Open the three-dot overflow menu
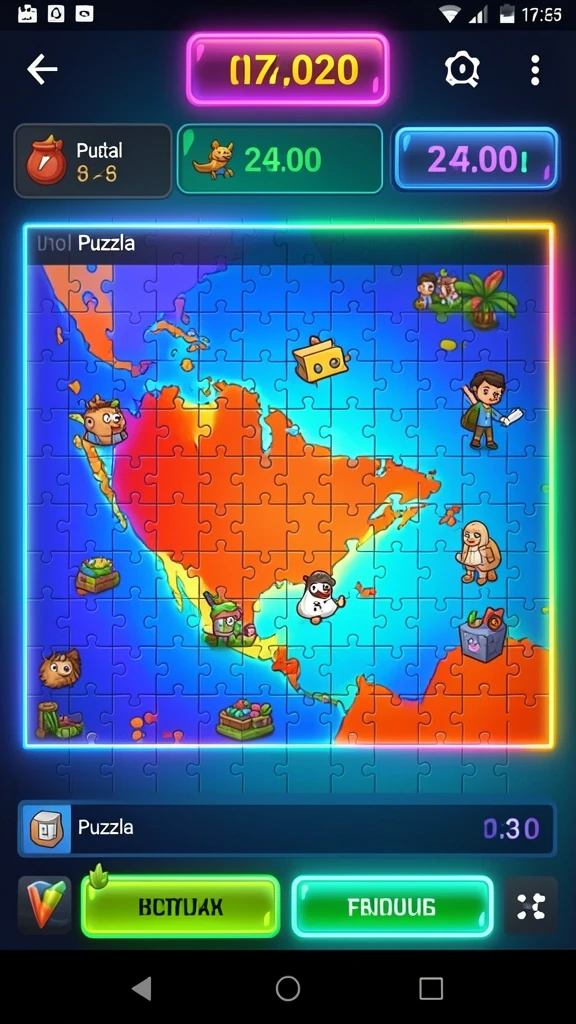 [x=535, y=70]
